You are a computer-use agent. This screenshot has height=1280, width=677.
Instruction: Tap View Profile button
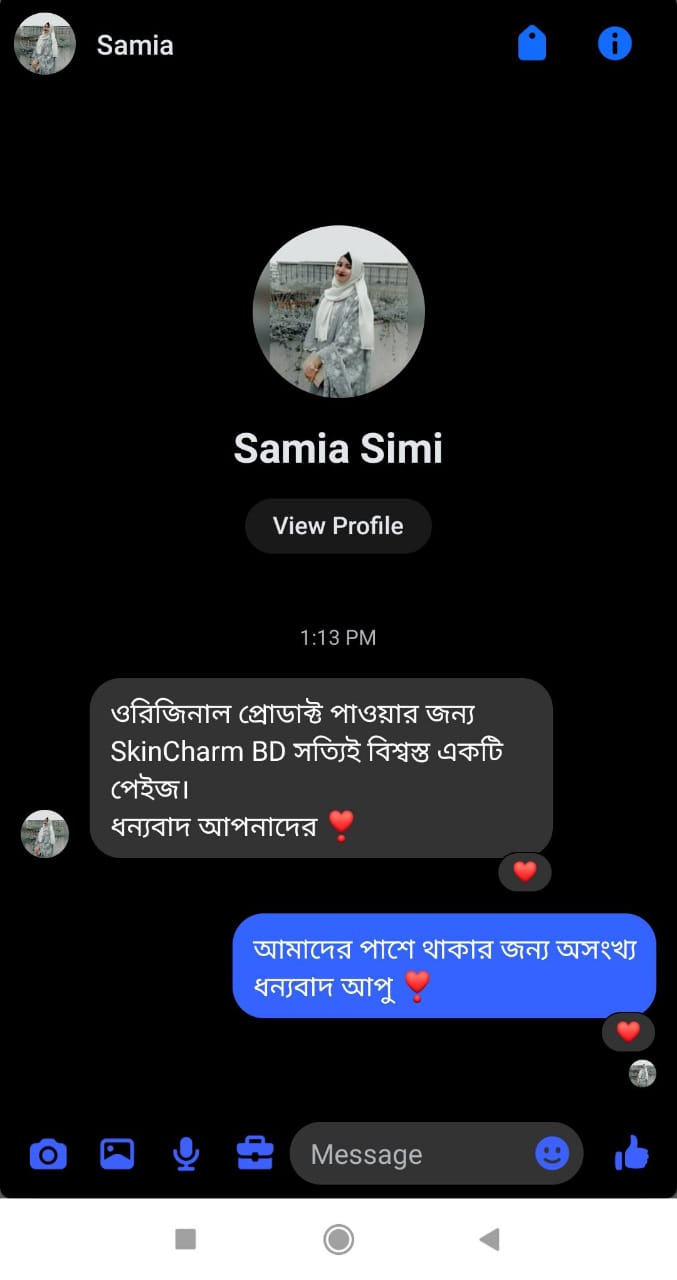338,526
